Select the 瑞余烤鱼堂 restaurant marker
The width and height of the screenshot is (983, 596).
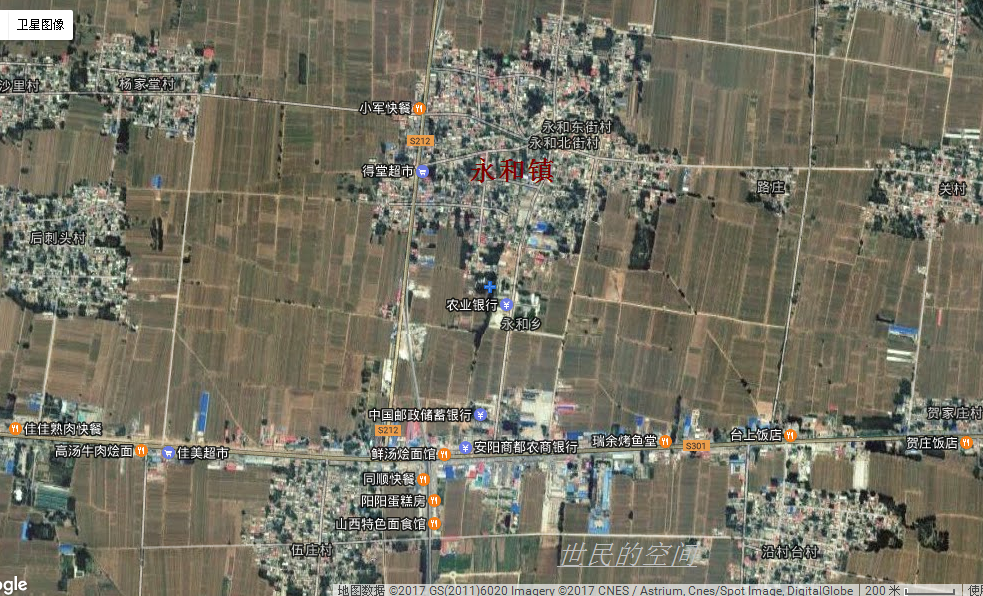pos(665,440)
